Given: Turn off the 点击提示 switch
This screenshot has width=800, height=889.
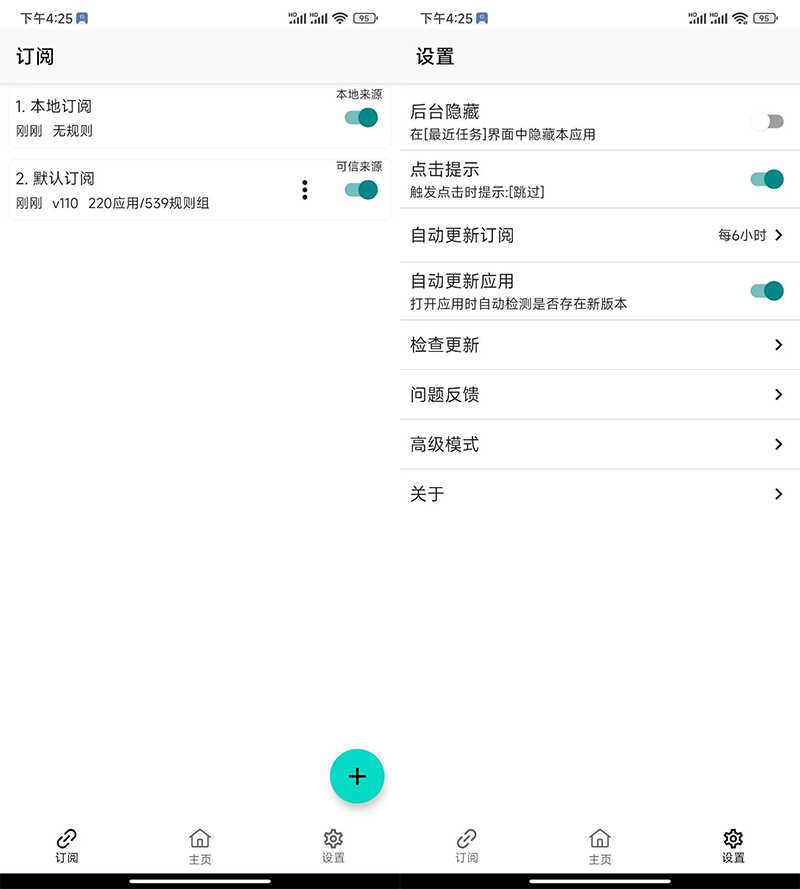Looking at the screenshot, I should [x=767, y=180].
